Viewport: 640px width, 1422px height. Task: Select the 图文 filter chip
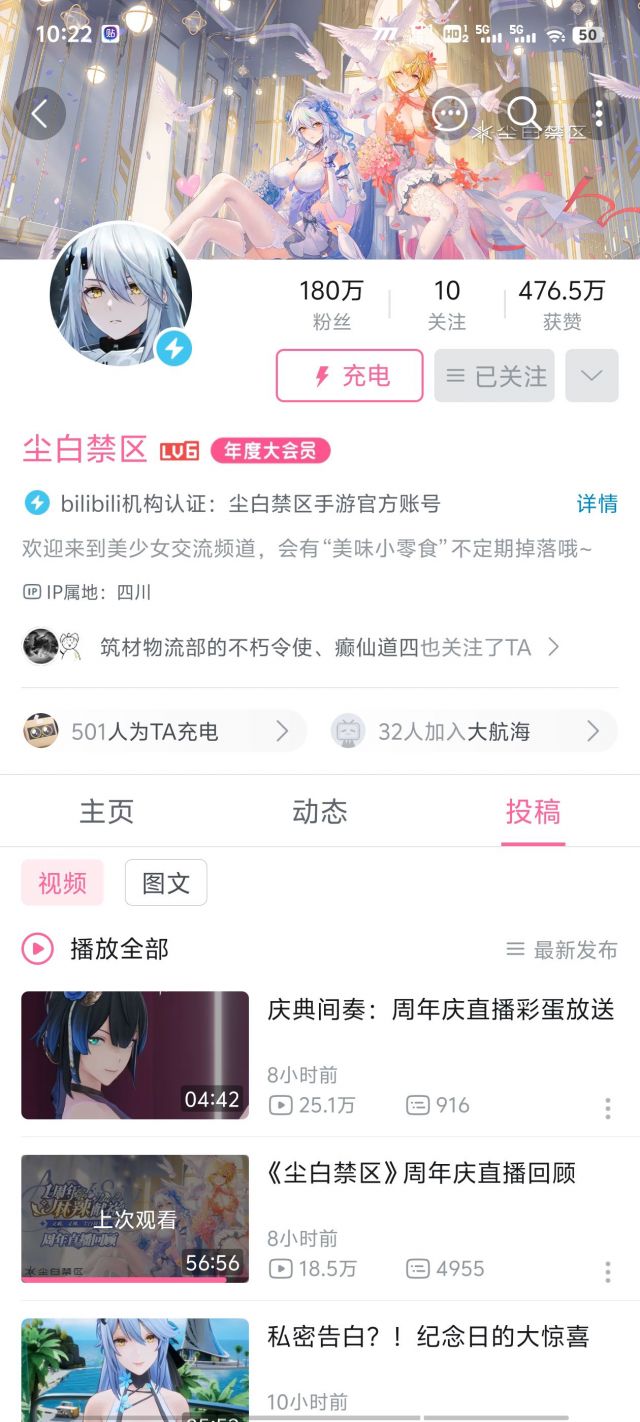coord(166,883)
